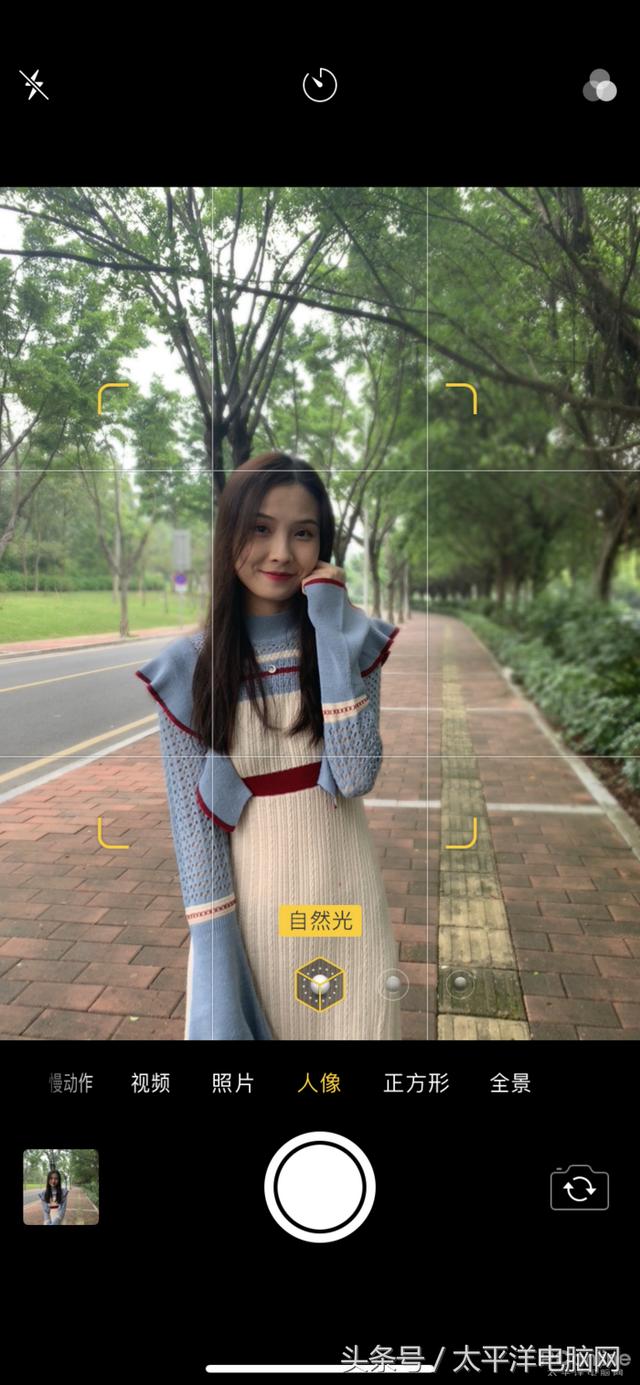Take a photo with the shutter button
Viewport: 640px width, 1385px height.
[320, 1187]
